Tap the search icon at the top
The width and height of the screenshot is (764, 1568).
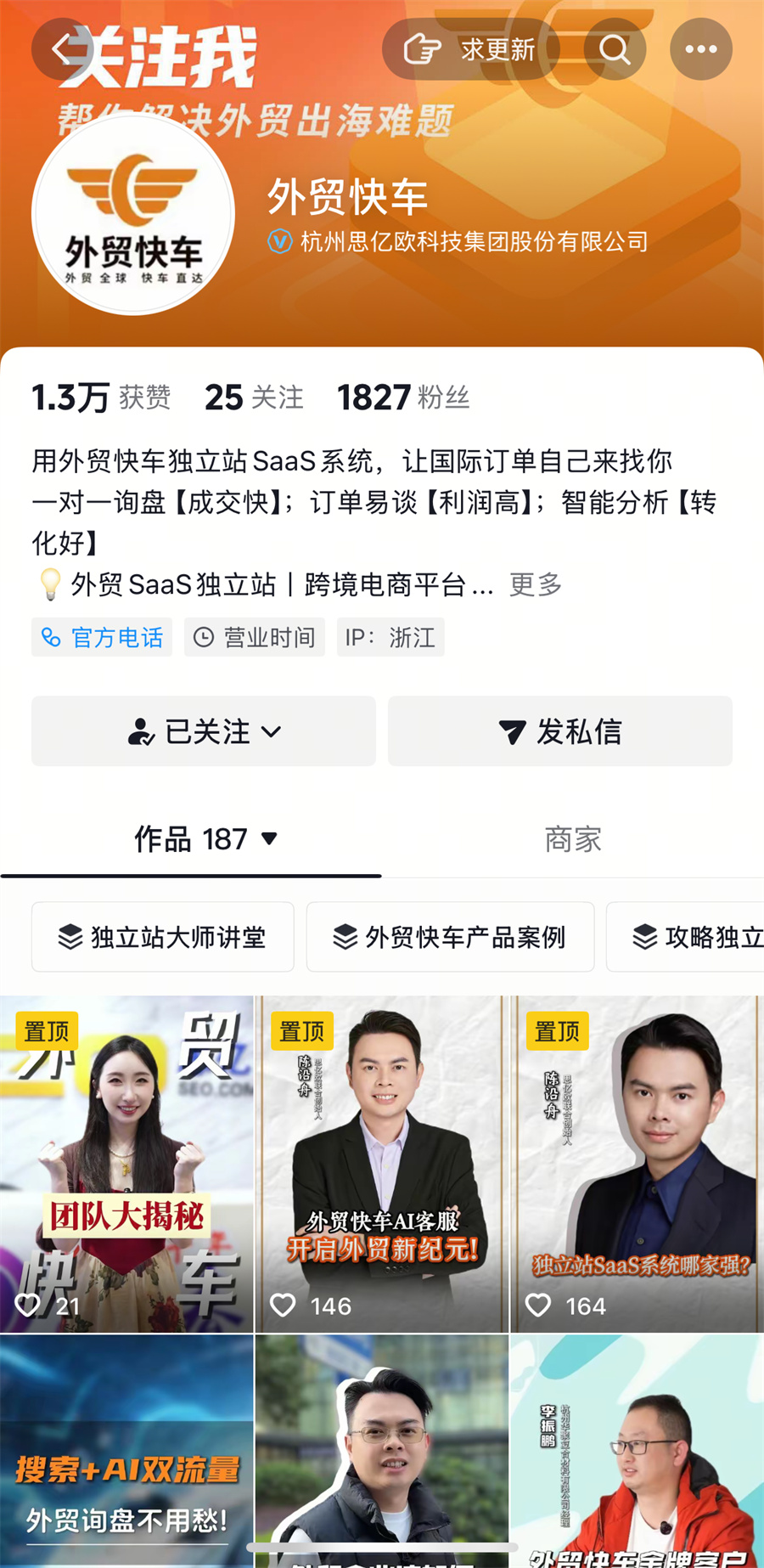coord(614,49)
